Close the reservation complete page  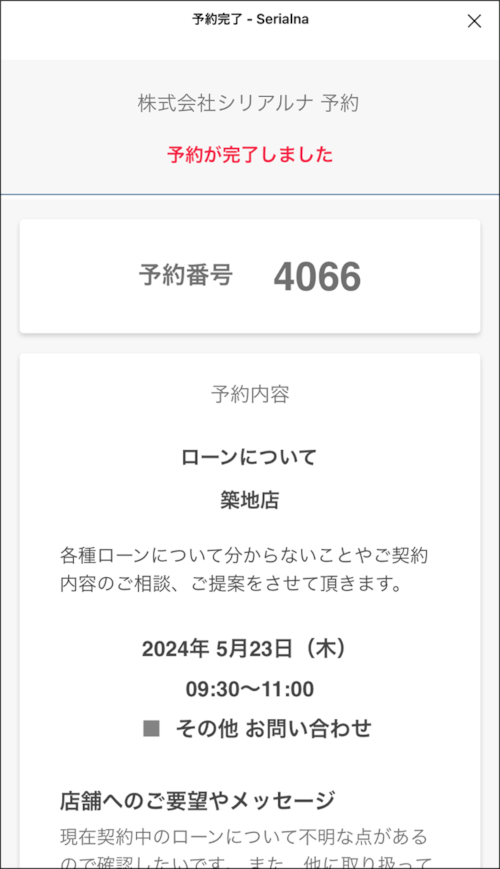pyautogui.click(x=474, y=21)
